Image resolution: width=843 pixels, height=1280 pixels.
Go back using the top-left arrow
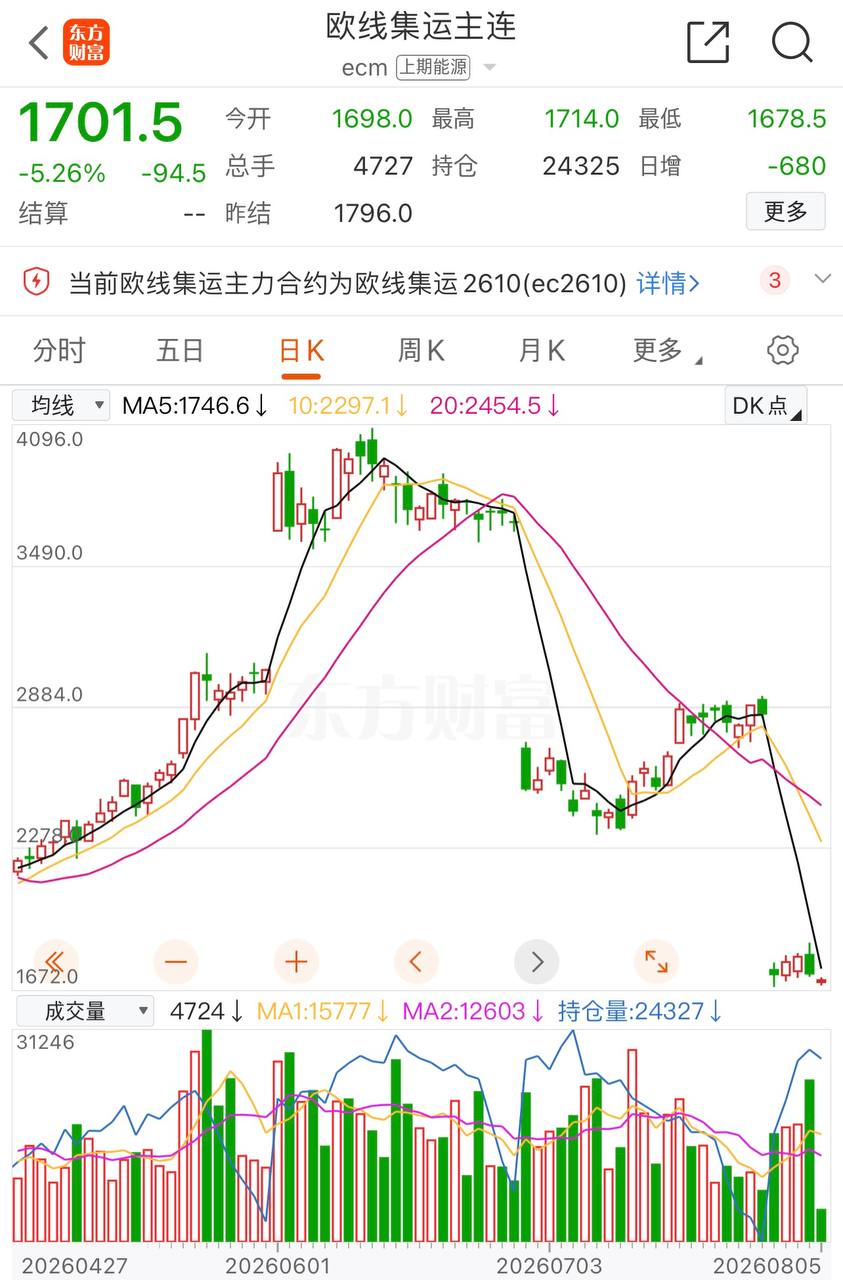pos(39,43)
